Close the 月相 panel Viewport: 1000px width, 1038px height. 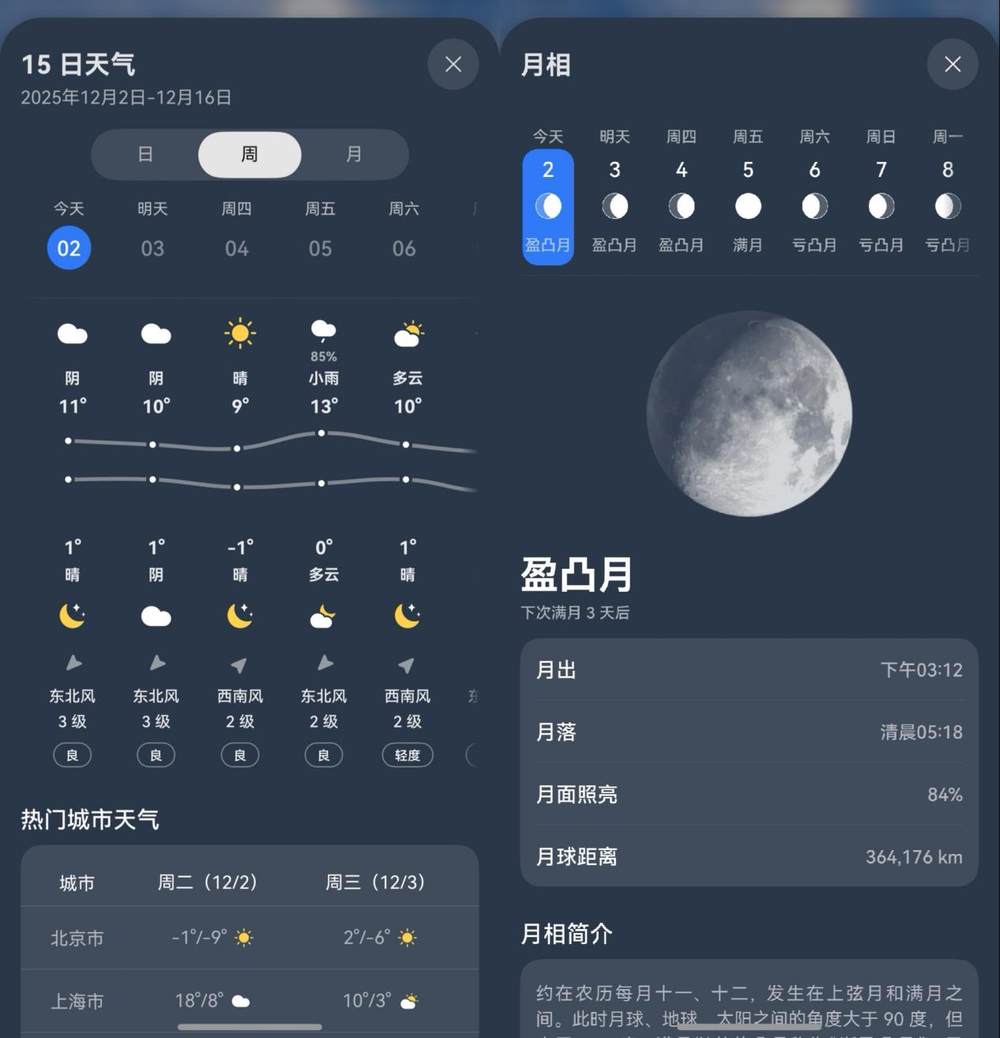tap(952, 65)
